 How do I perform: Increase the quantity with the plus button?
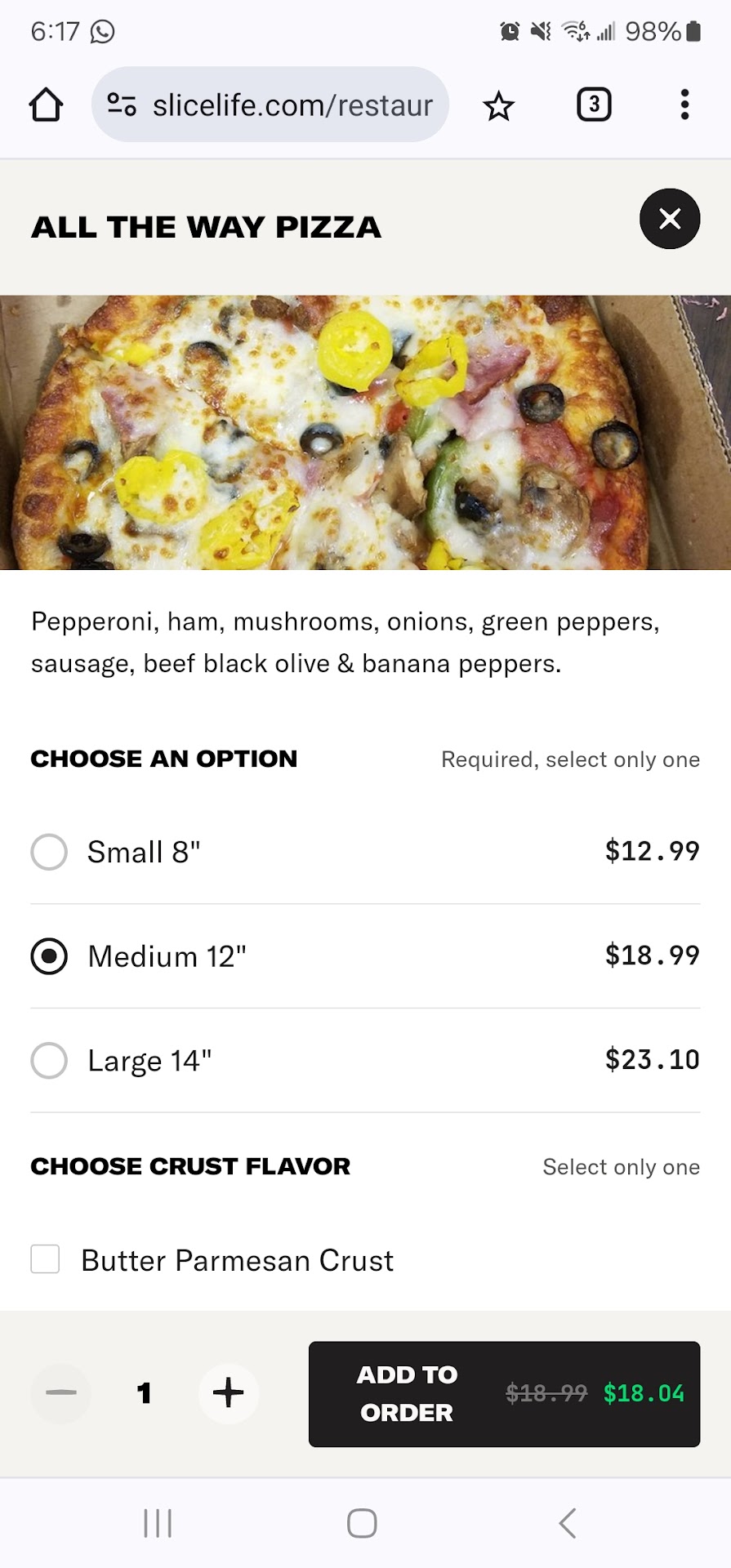click(229, 1393)
